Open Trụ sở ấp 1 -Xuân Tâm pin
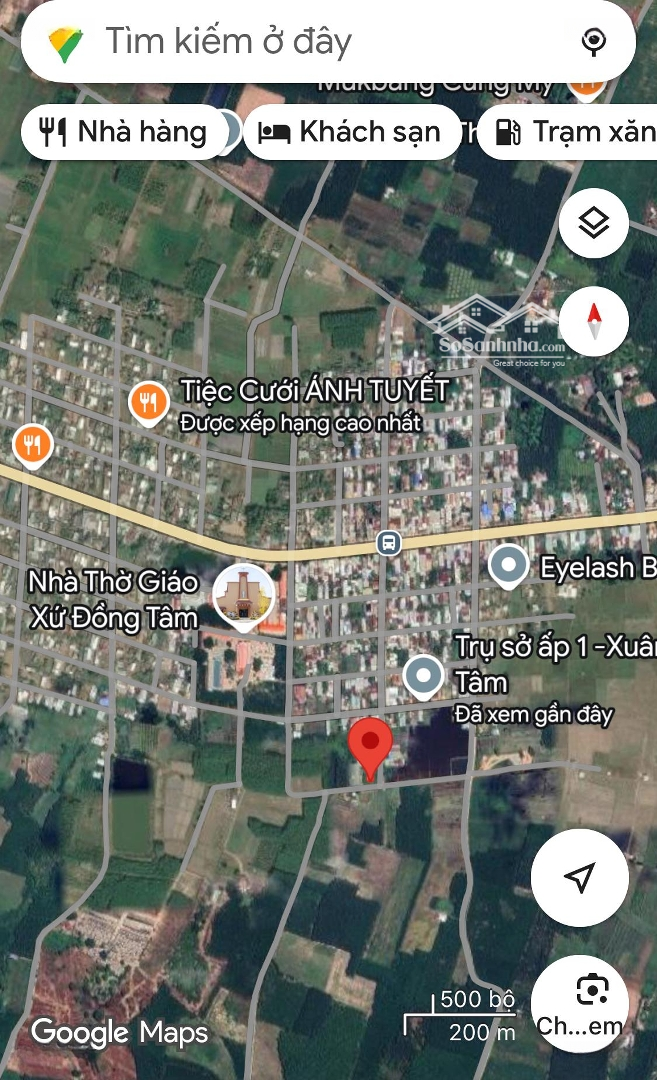Viewport: 657px width, 1080px height. [x=424, y=676]
